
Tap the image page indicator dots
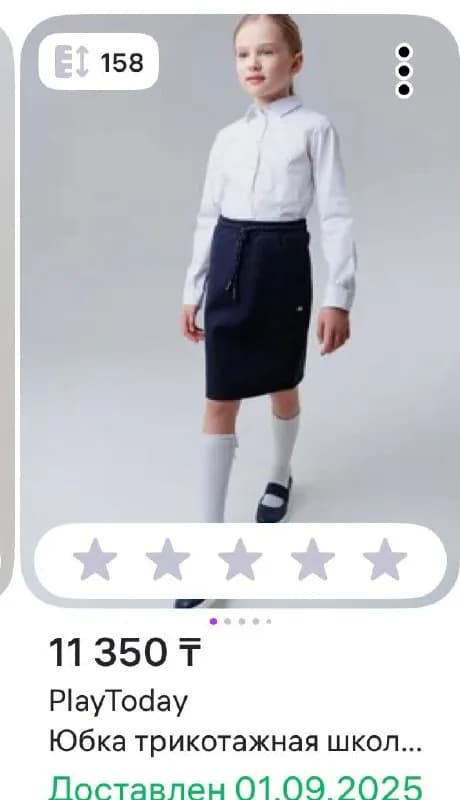click(241, 621)
